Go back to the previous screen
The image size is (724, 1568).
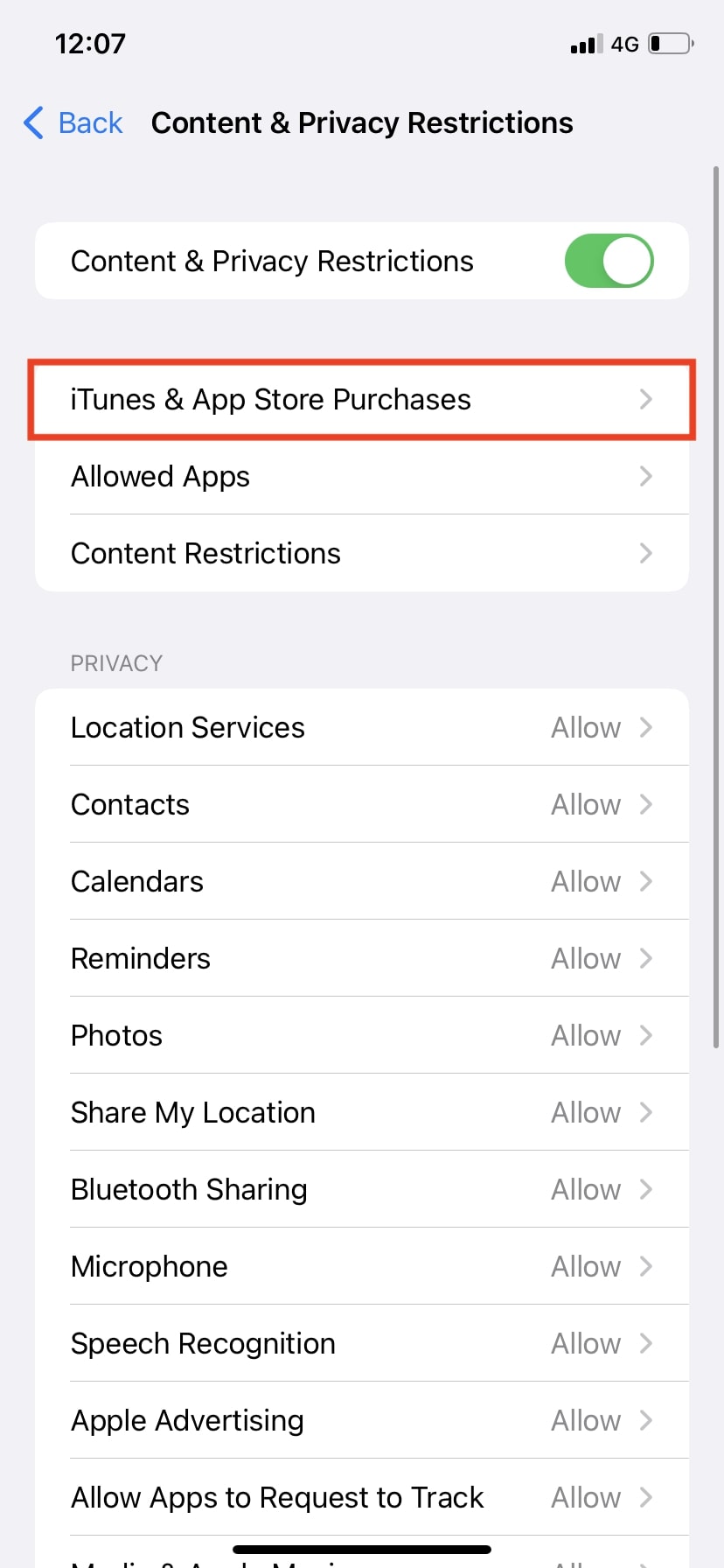click(73, 122)
